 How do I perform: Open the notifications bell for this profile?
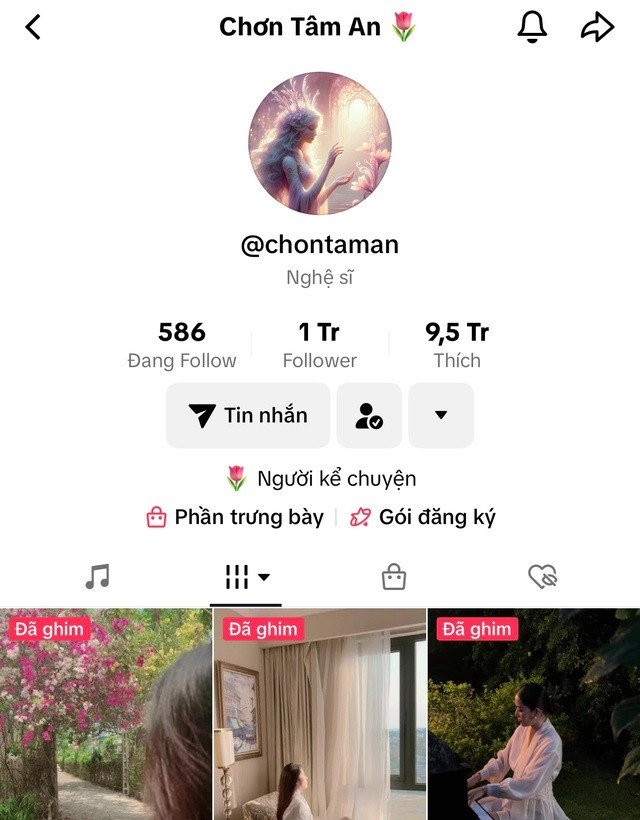pos(532,27)
